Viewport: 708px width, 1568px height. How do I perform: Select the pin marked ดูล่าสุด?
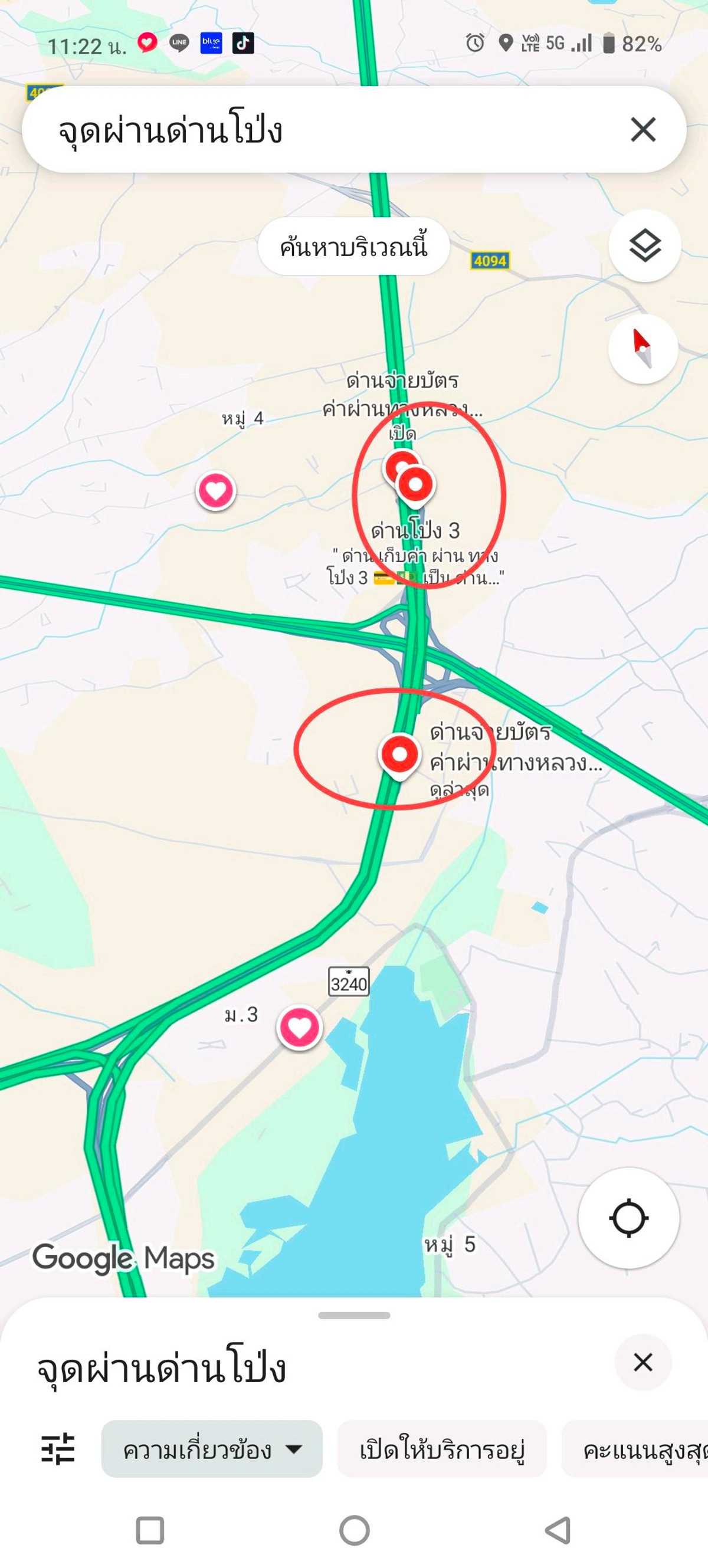pyautogui.click(x=399, y=755)
